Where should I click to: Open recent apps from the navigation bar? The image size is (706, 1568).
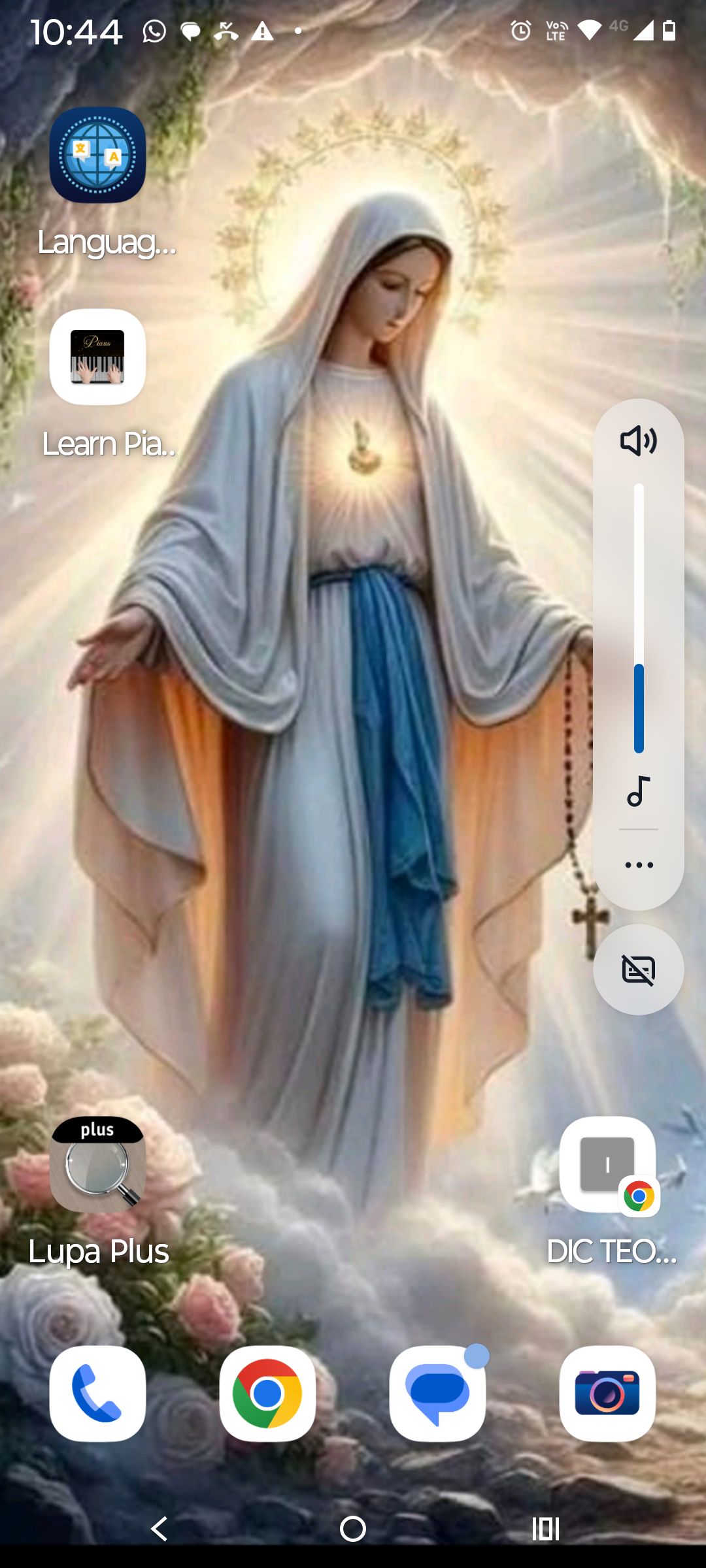545,1529
